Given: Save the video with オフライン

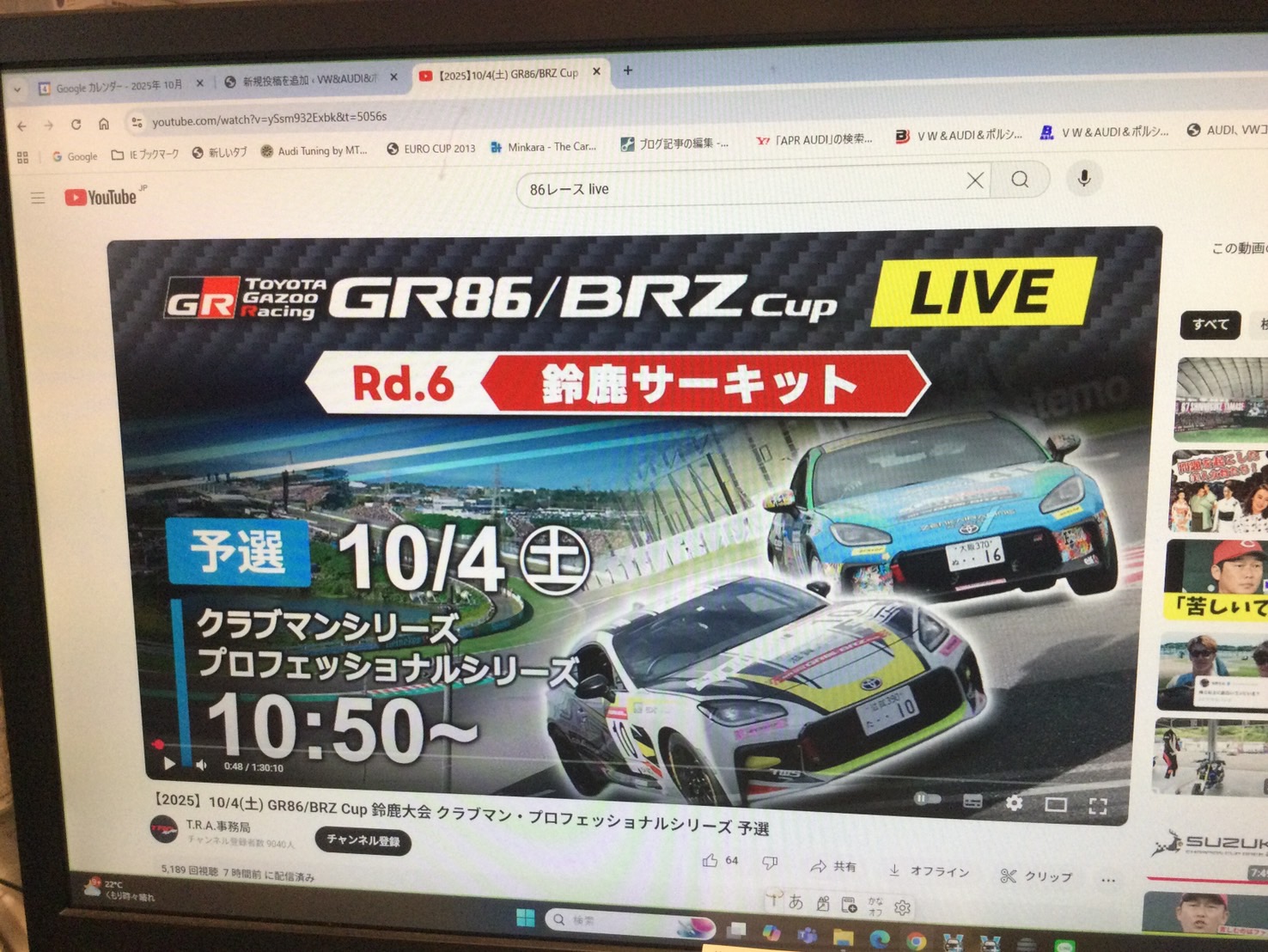Looking at the screenshot, I should point(928,870).
